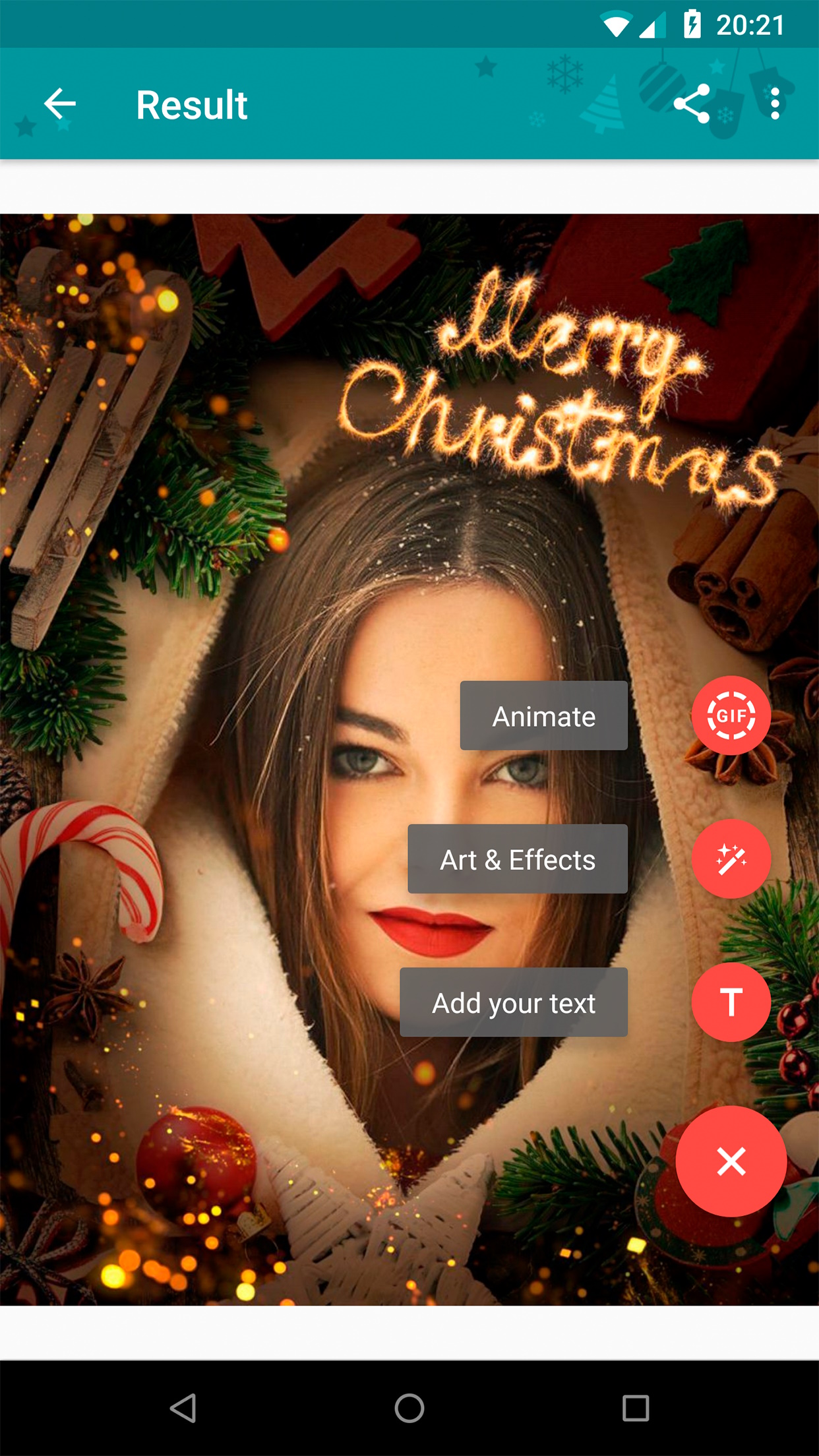Image resolution: width=819 pixels, height=1456 pixels.
Task: Select the Animate label
Action: click(x=543, y=715)
